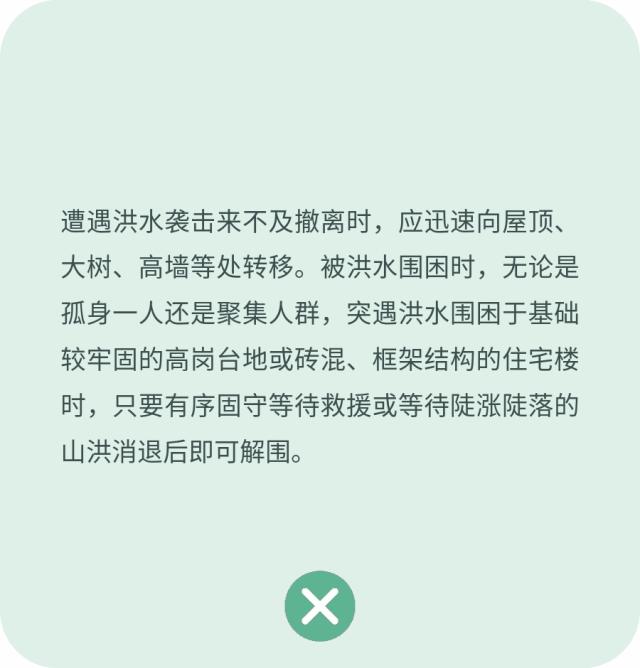Dismiss the flood safety tip card
This screenshot has width=640, height=668.
pos(320,605)
